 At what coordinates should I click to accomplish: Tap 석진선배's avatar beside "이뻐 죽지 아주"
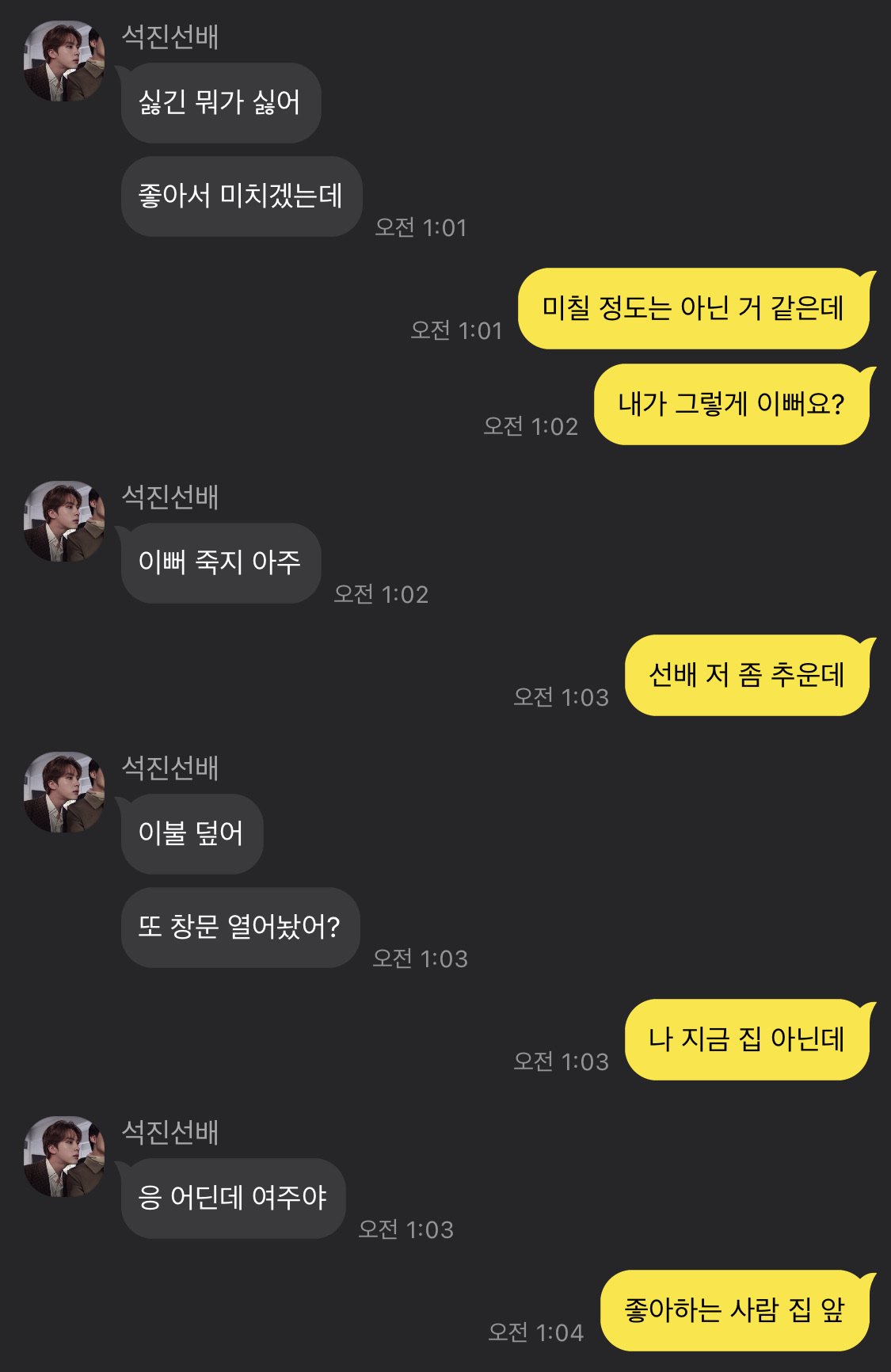(64, 522)
